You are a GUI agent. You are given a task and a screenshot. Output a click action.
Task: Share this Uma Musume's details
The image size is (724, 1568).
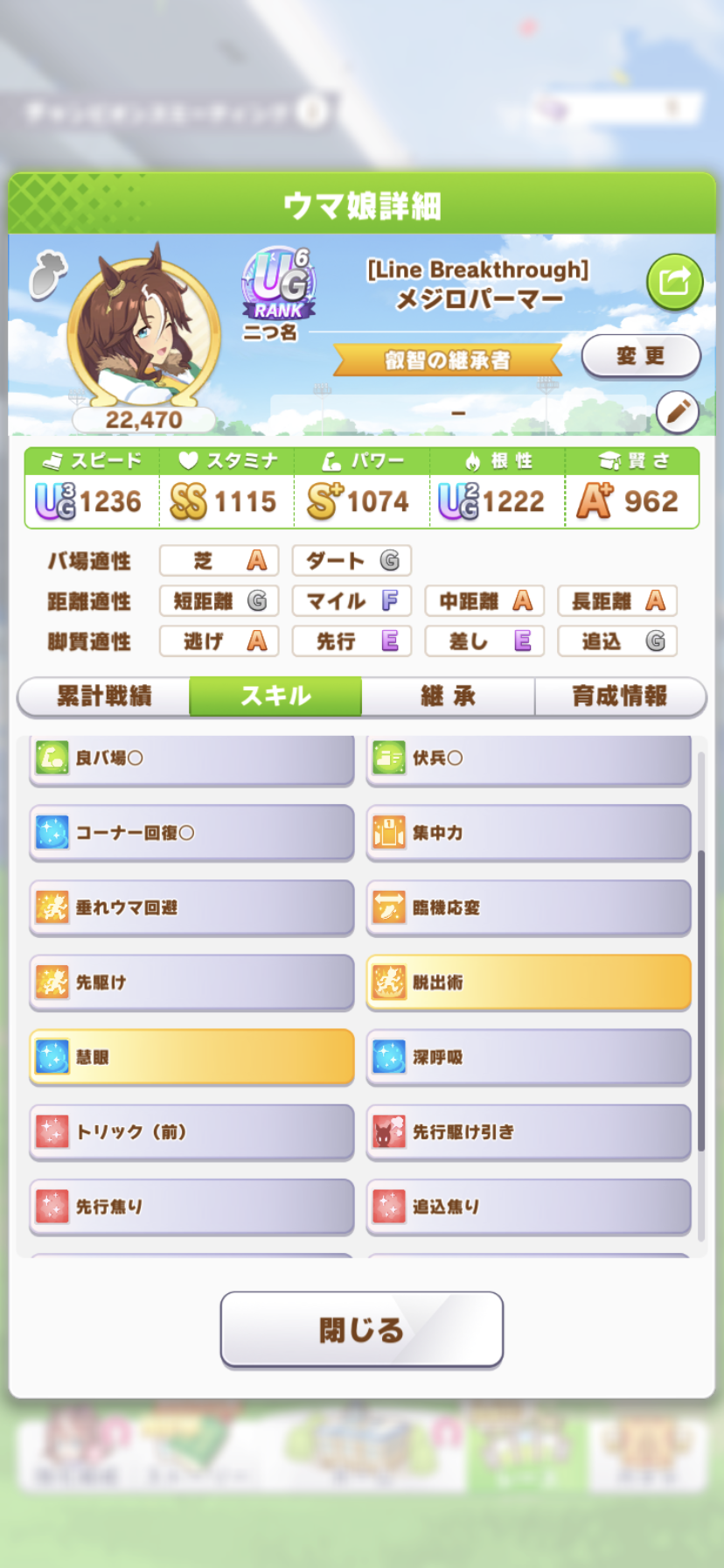pyautogui.click(x=674, y=282)
